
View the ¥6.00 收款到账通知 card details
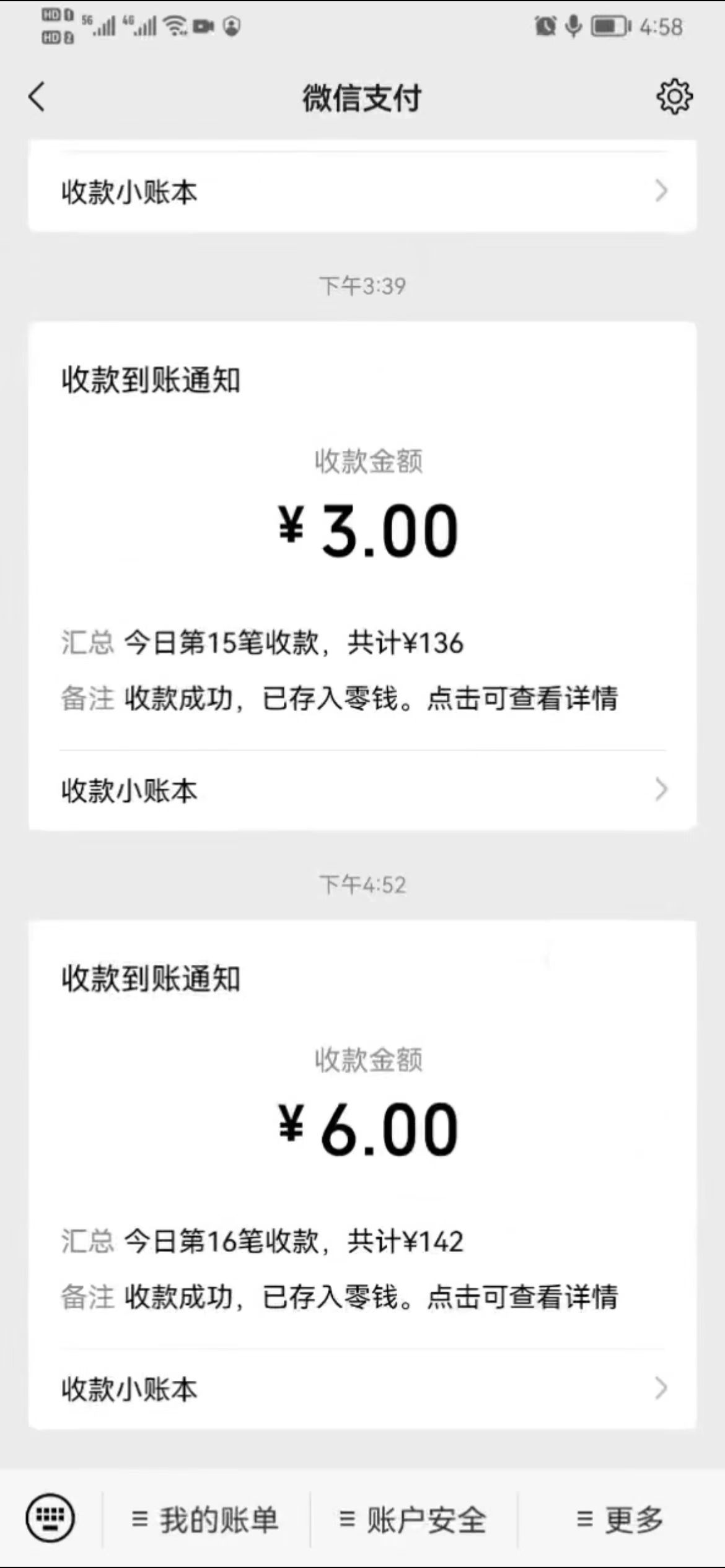click(x=362, y=1135)
